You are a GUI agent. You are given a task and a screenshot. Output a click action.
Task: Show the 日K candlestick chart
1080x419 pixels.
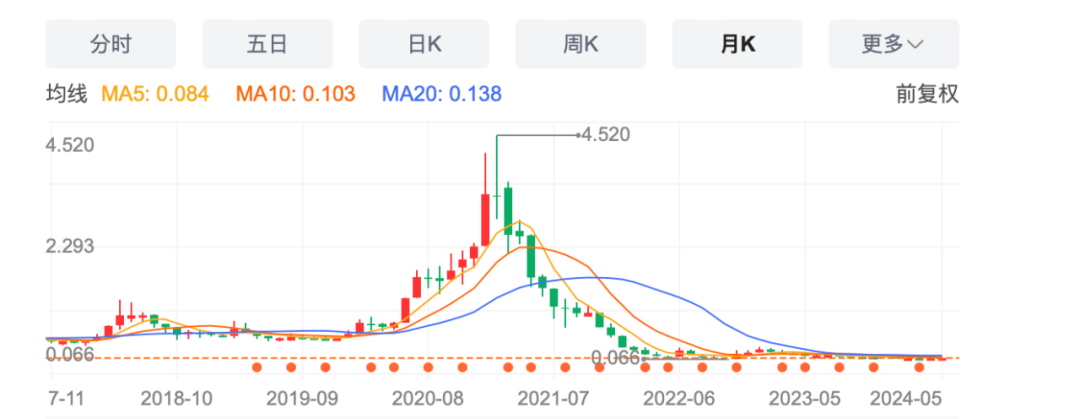(424, 44)
